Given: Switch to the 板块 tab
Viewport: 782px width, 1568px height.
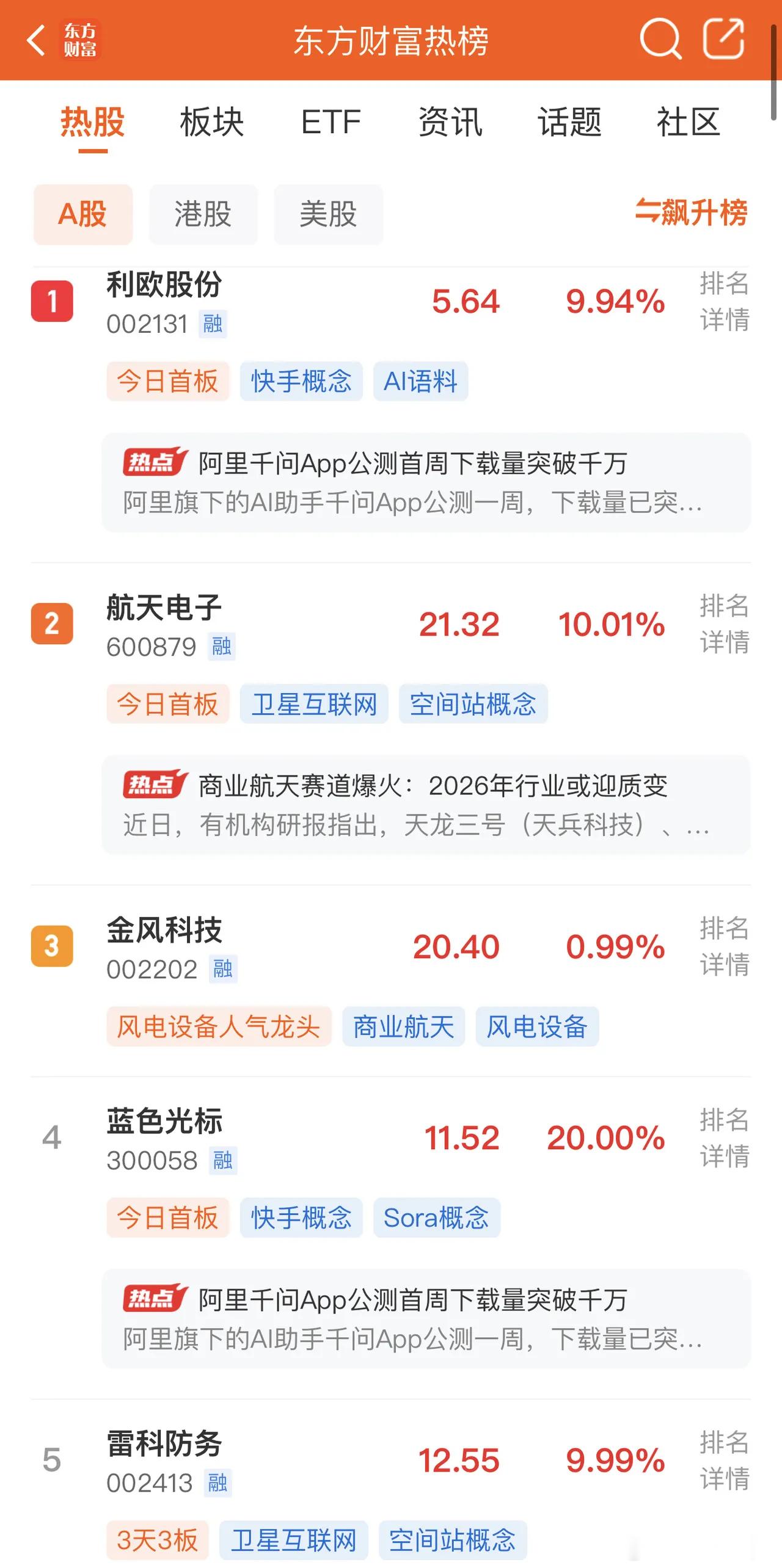Looking at the screenshot, I should (x=210, y=122).
